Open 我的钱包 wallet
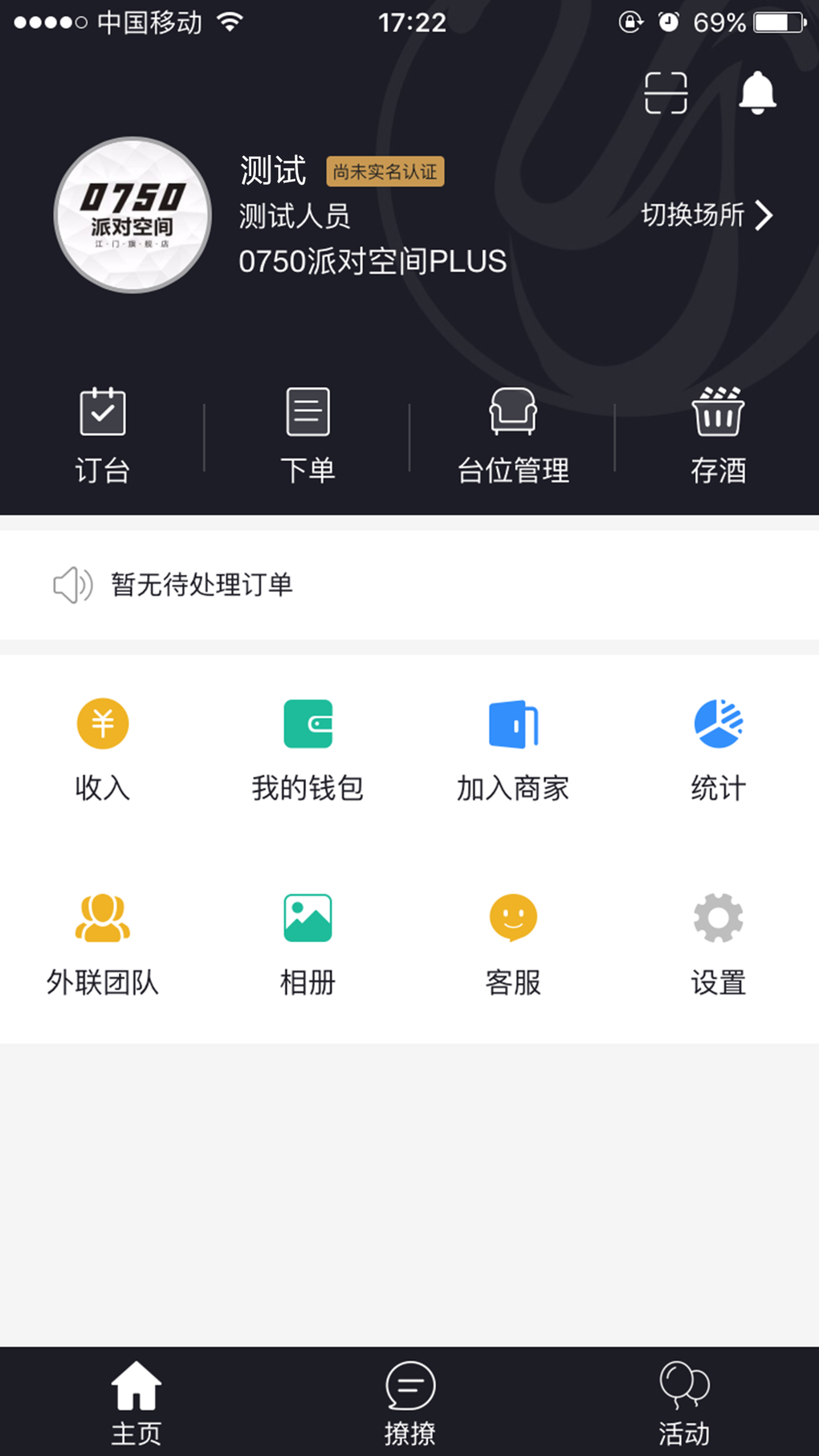819x1456 pixels. point(308,748)
